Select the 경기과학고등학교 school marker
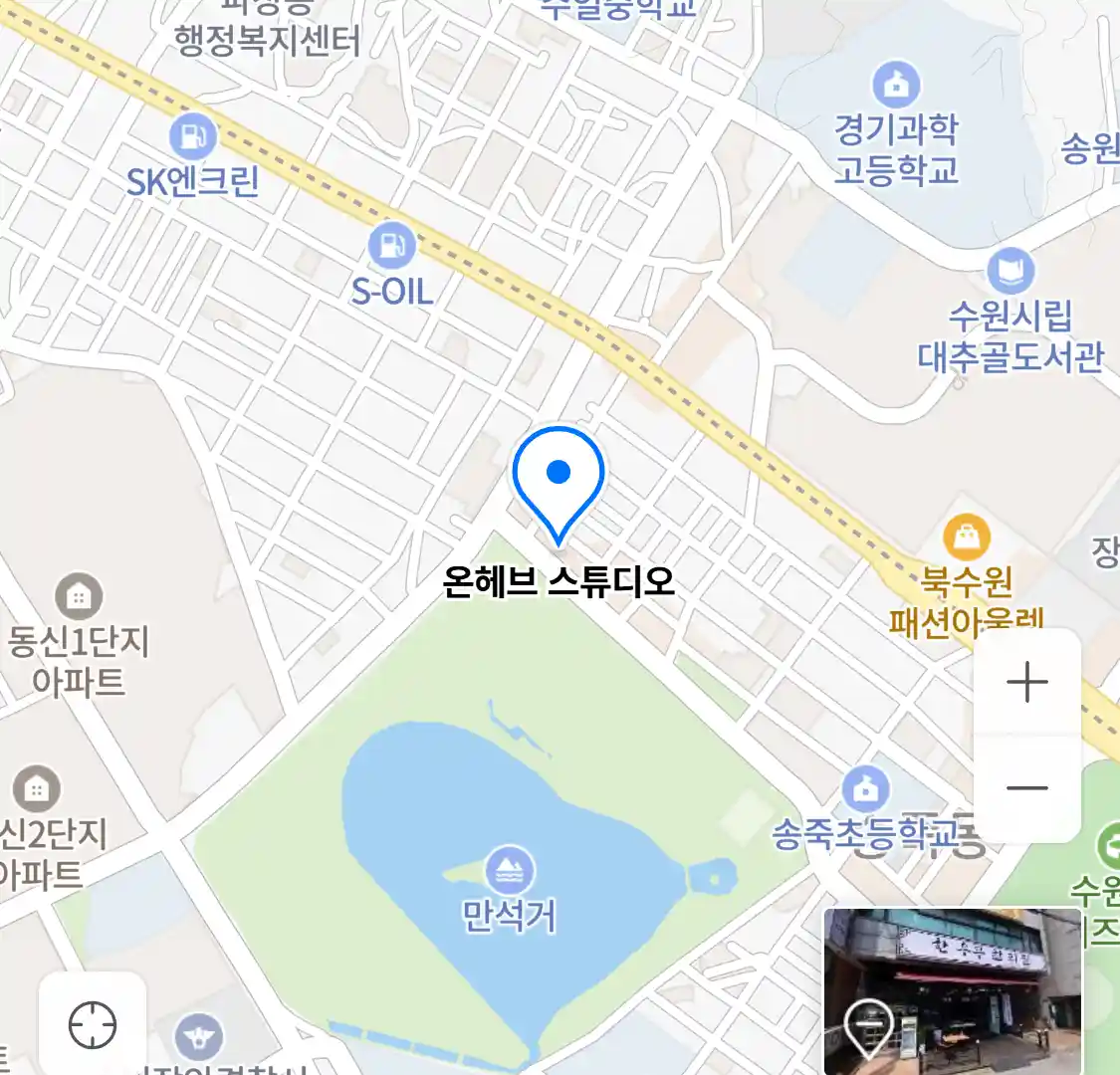Viewport: 1120px width, 1075px height. [x=896, y=85]
